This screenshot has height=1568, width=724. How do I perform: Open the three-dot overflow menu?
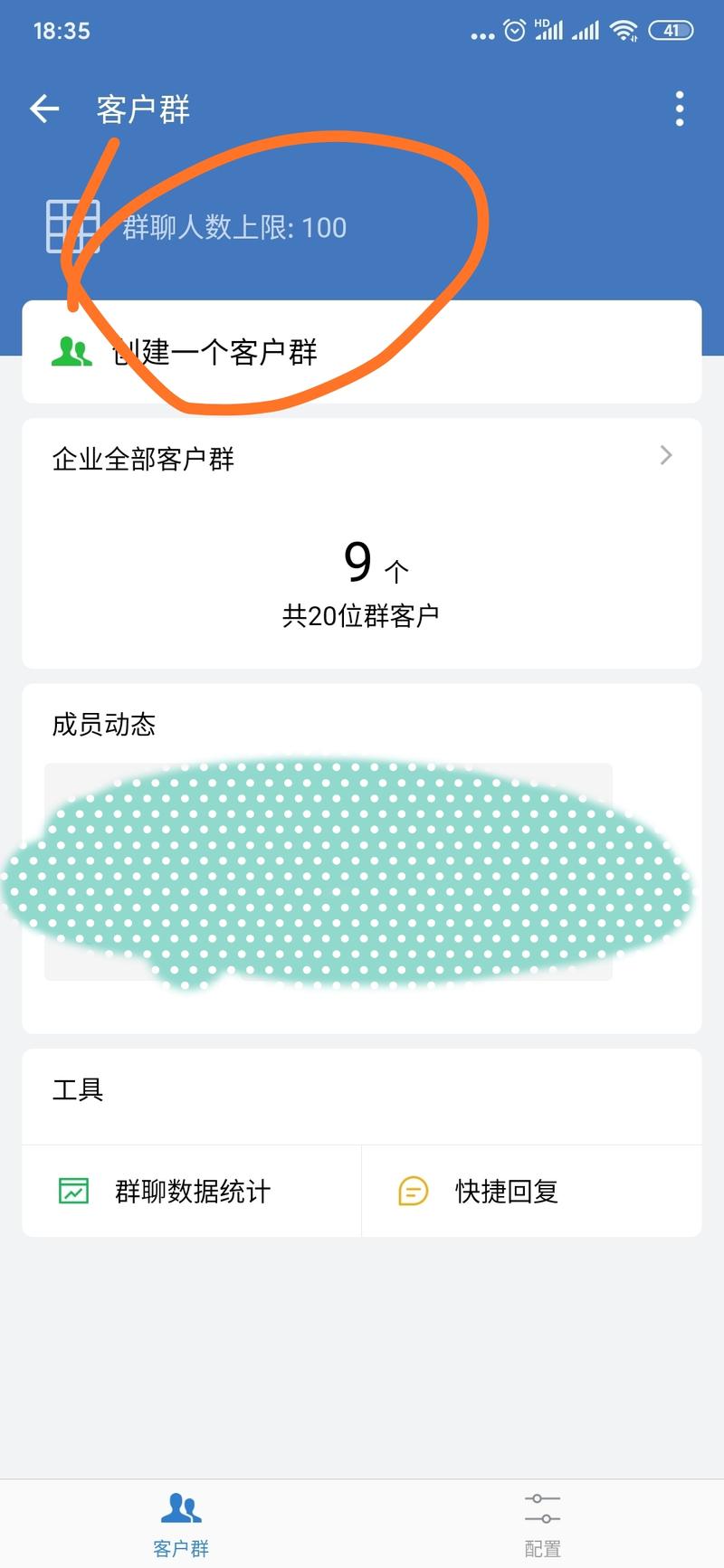click(x=680, y=108)
